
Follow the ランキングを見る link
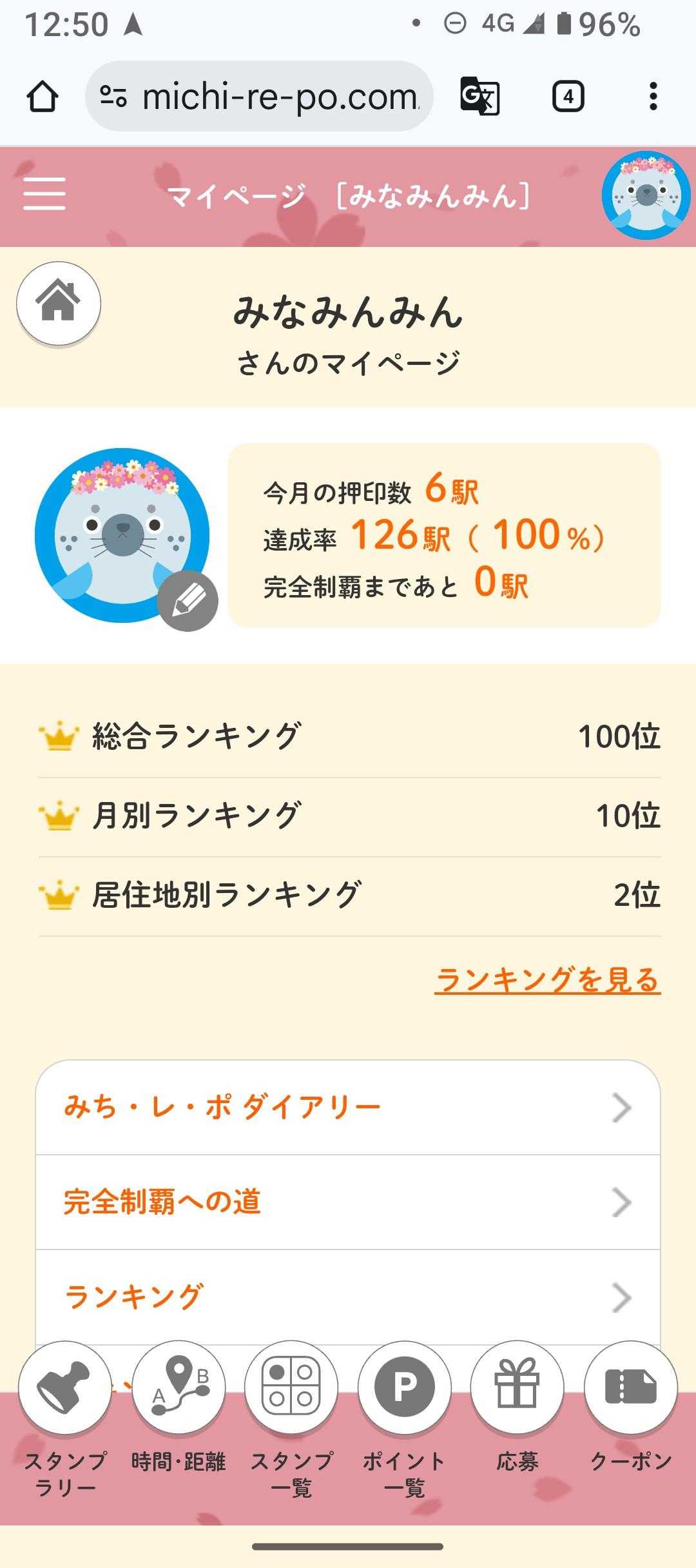547,980
